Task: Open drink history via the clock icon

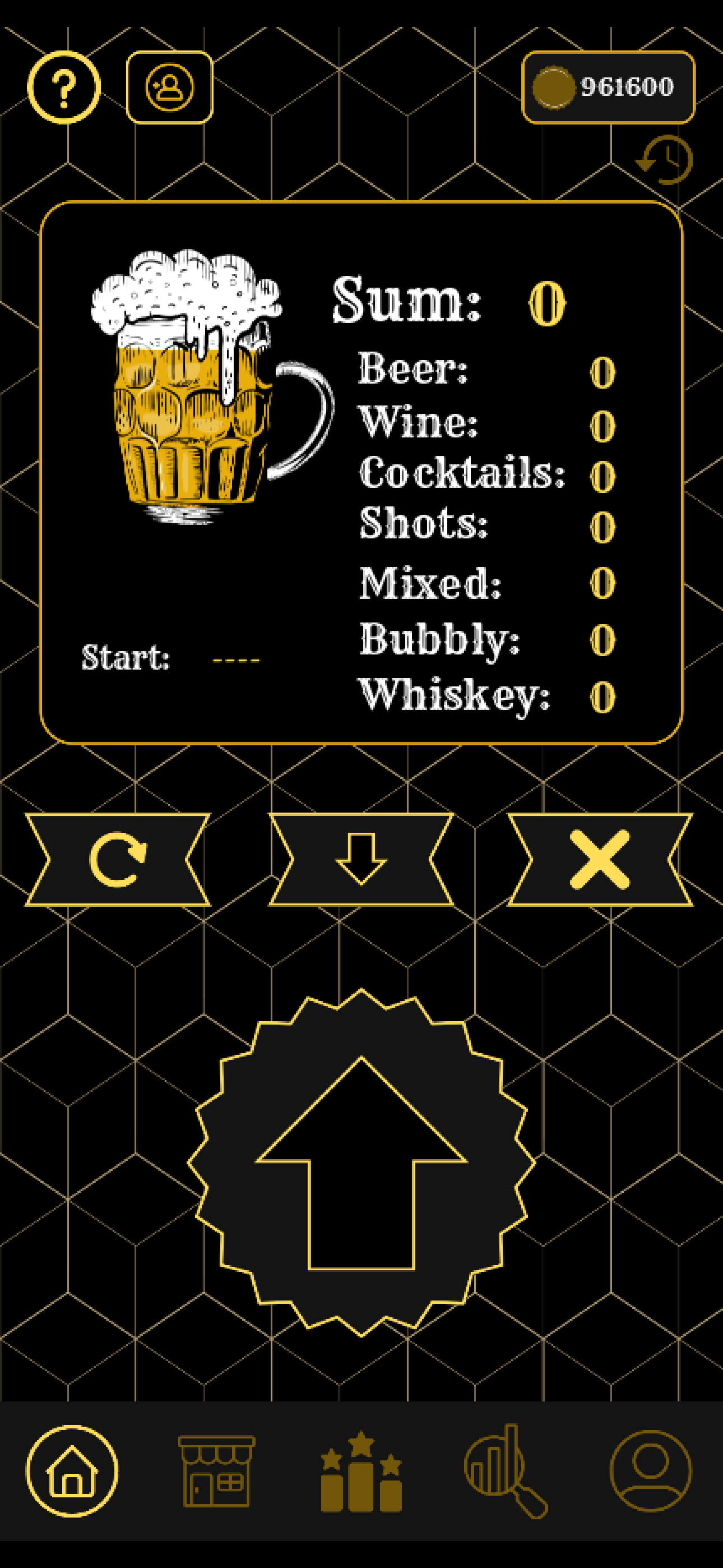Action: tap(662, 159)
